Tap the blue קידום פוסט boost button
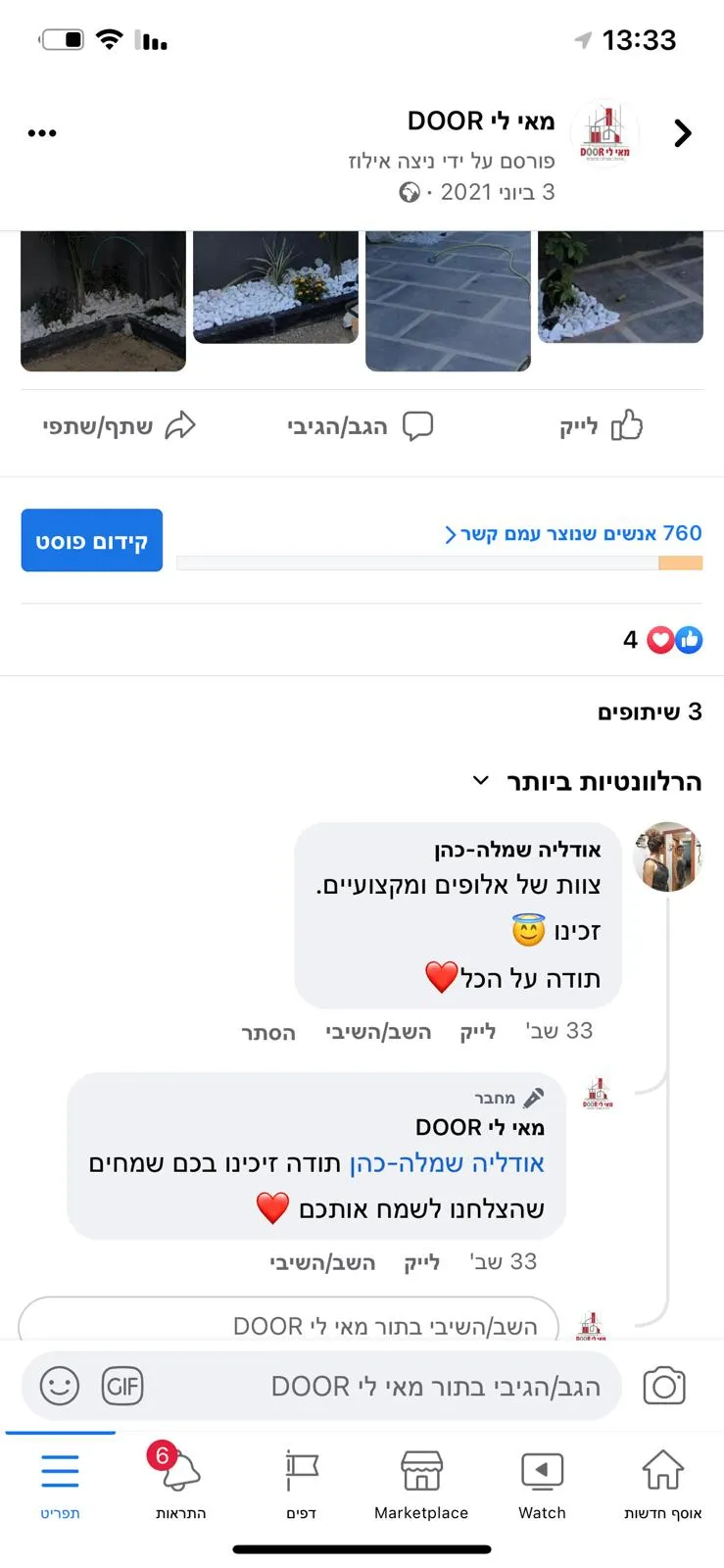This screenshot has height=1568, width=724. pyautogui.click(x=92, y=540)
